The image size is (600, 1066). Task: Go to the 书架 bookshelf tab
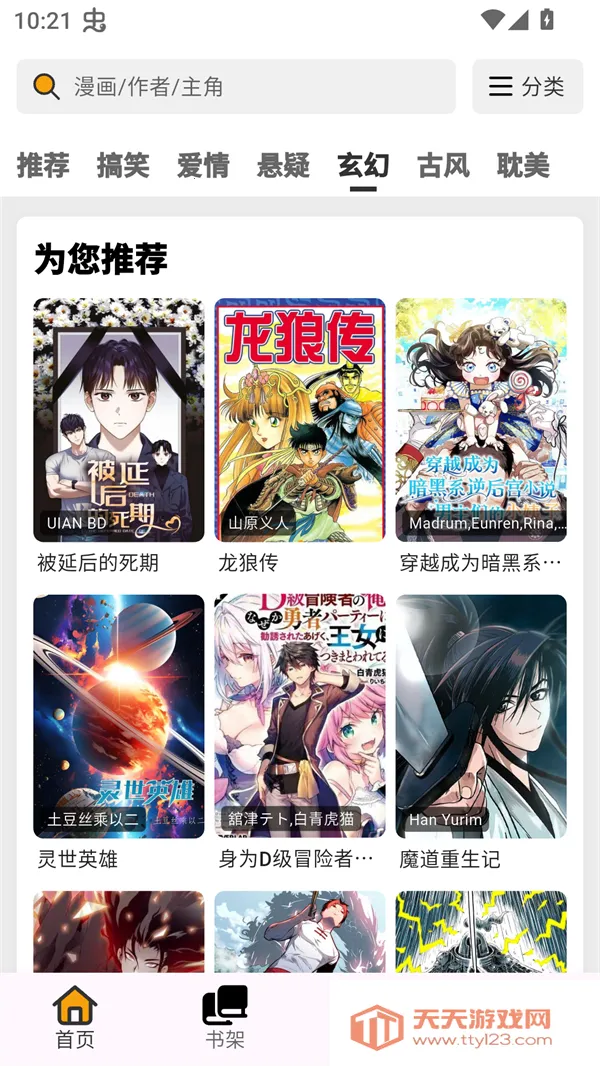[x=225, y=1018]
